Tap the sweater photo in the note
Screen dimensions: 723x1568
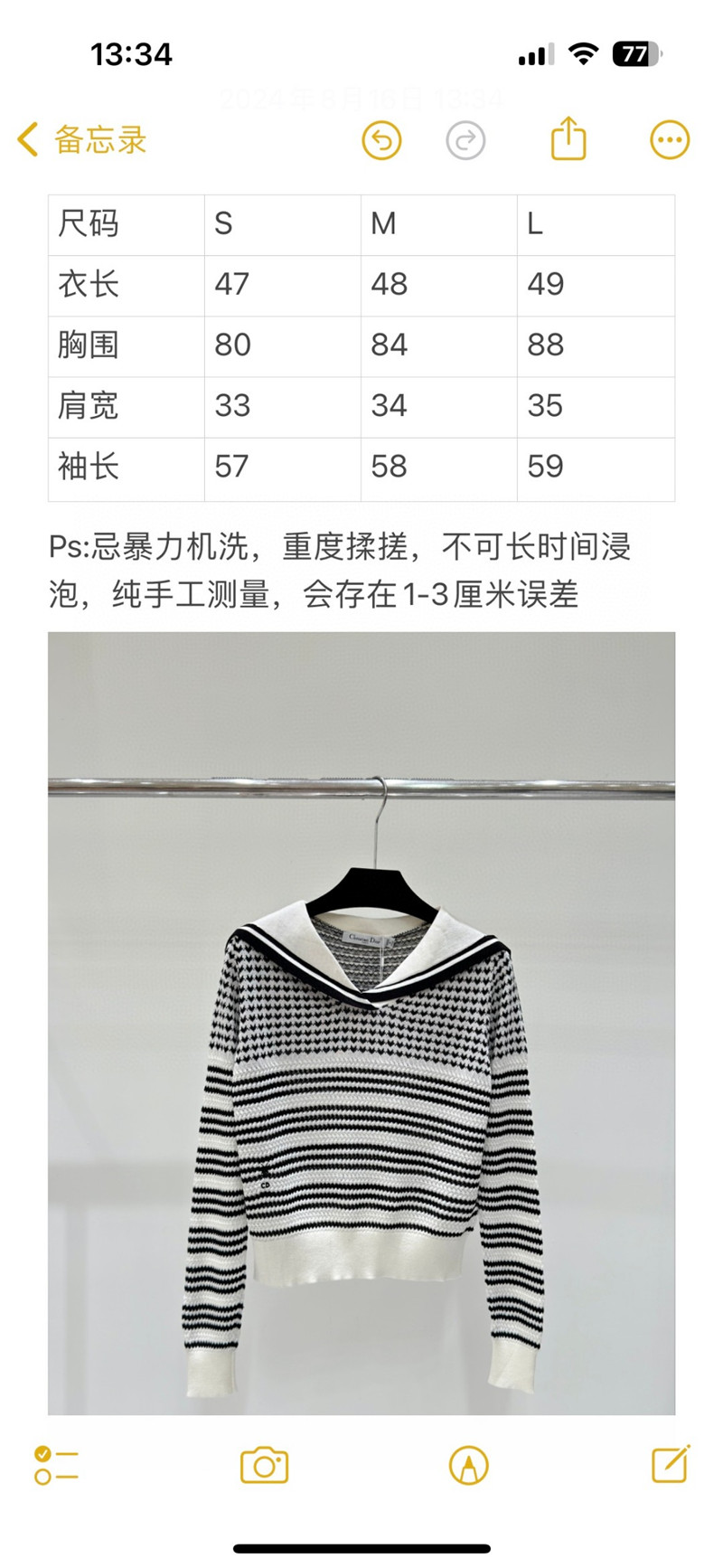(361, 1040)
